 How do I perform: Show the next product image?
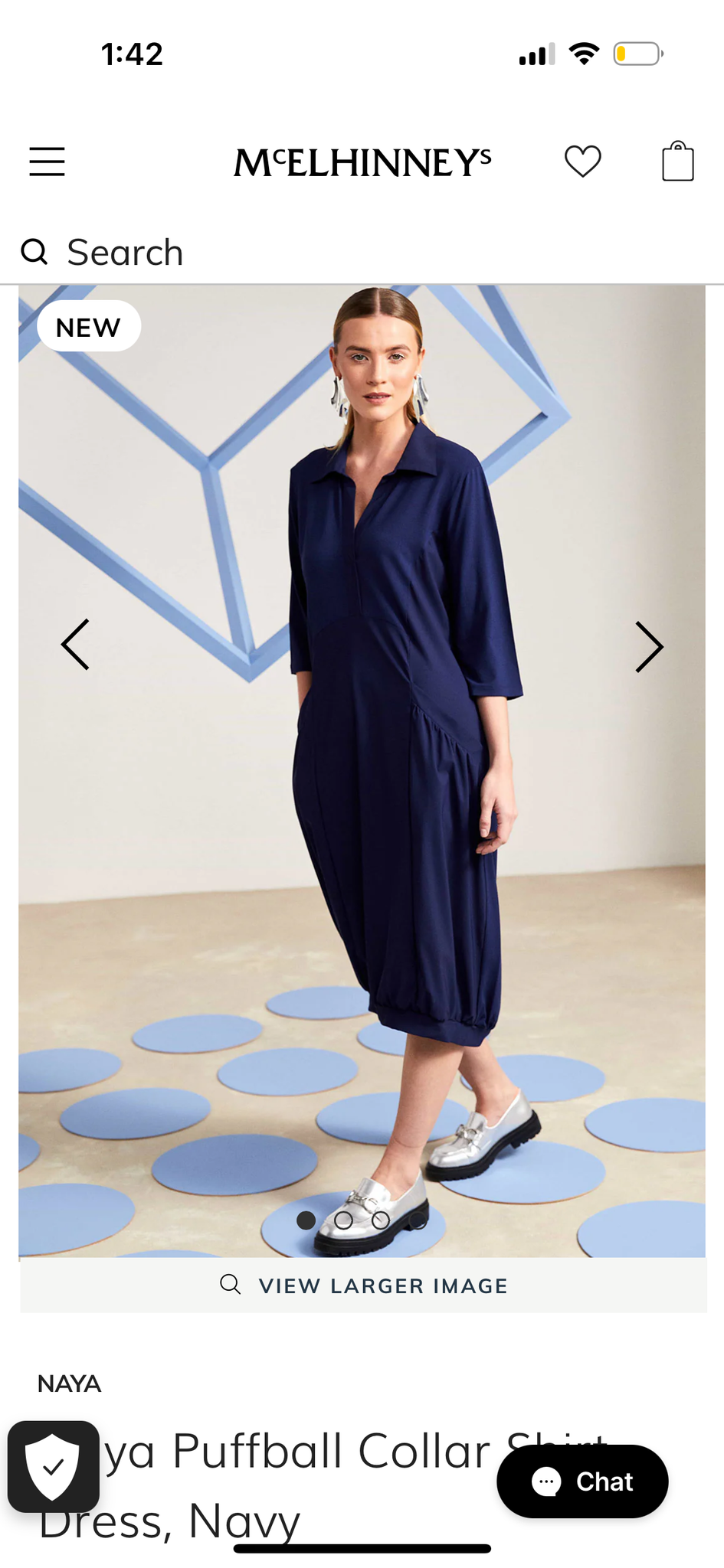tap(649, 647)
